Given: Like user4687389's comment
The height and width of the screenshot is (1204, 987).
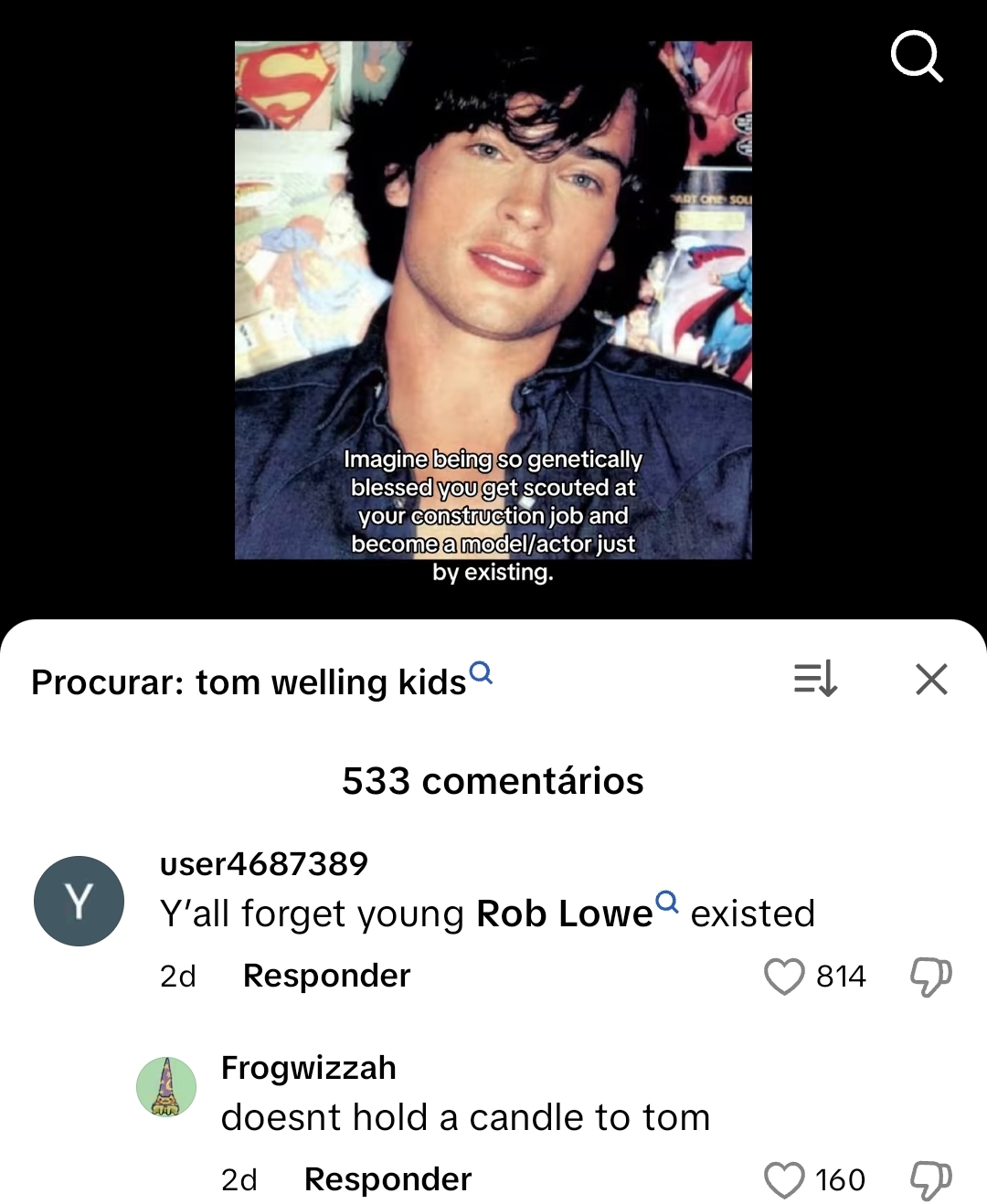Looking at the screenshot, I should tap(784, 977).
